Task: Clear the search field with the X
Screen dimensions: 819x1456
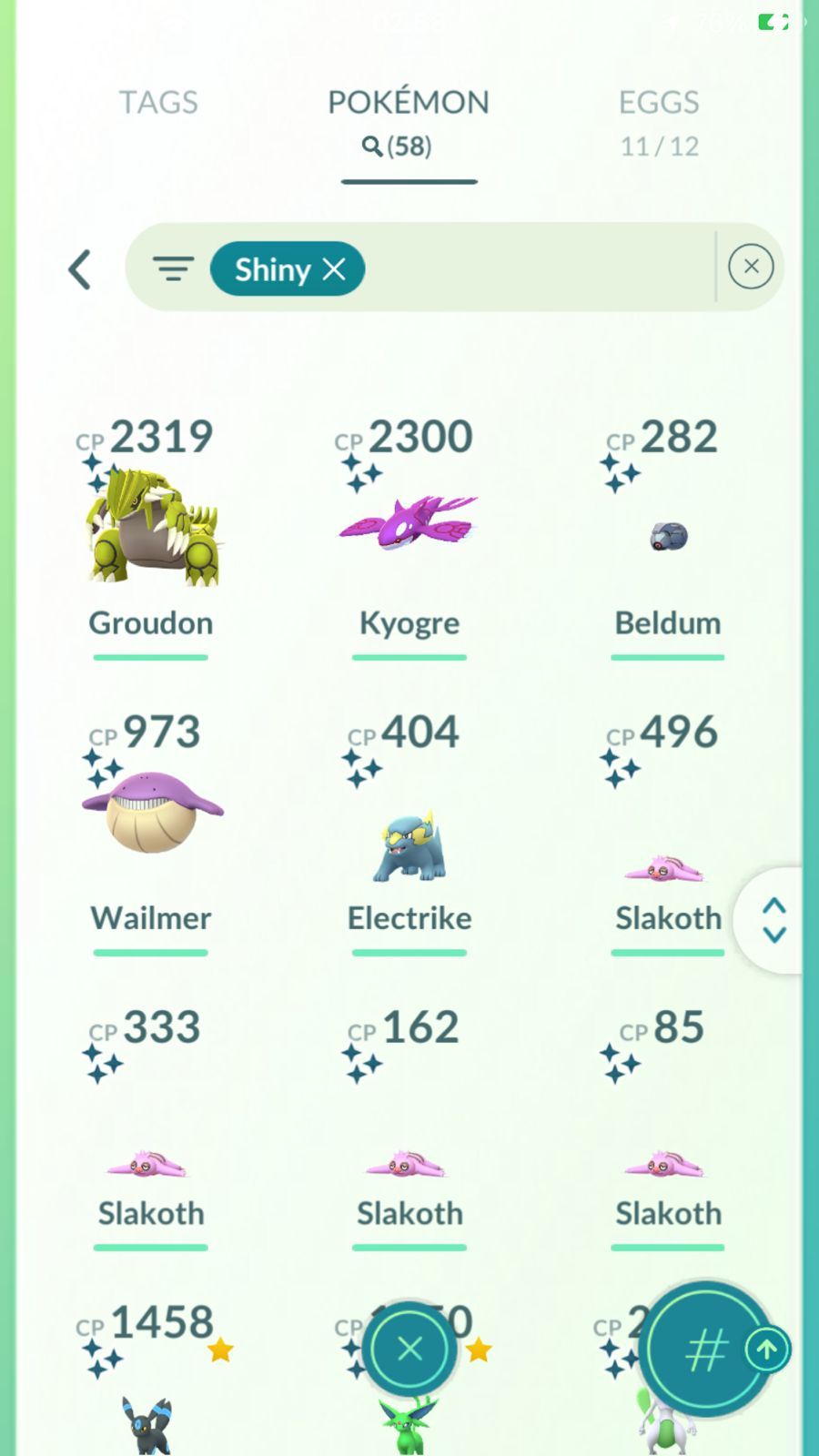Action: click(x=751, y=267)
